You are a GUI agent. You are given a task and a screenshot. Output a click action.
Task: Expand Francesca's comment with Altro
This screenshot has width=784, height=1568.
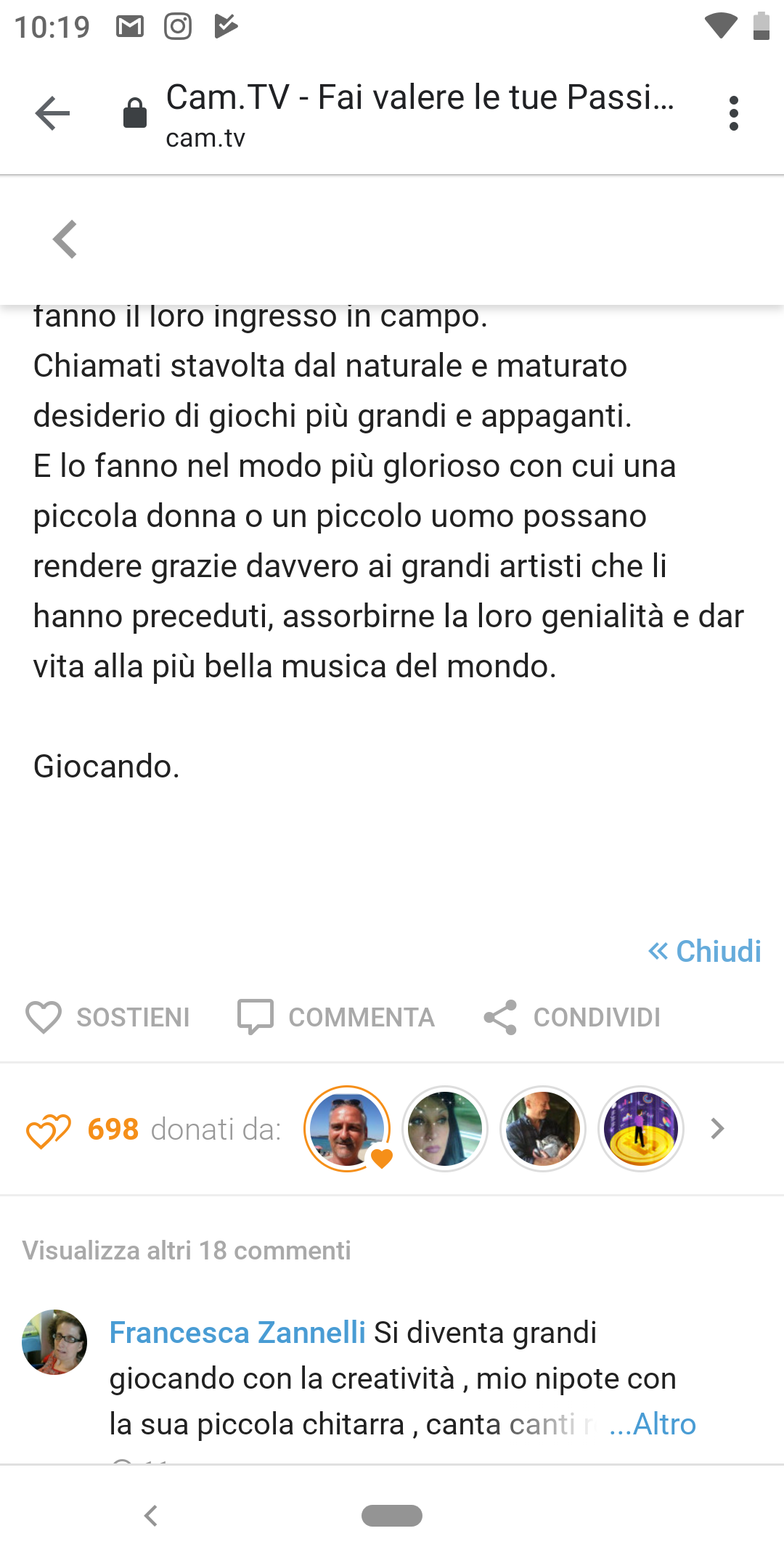pos(653,1424)
